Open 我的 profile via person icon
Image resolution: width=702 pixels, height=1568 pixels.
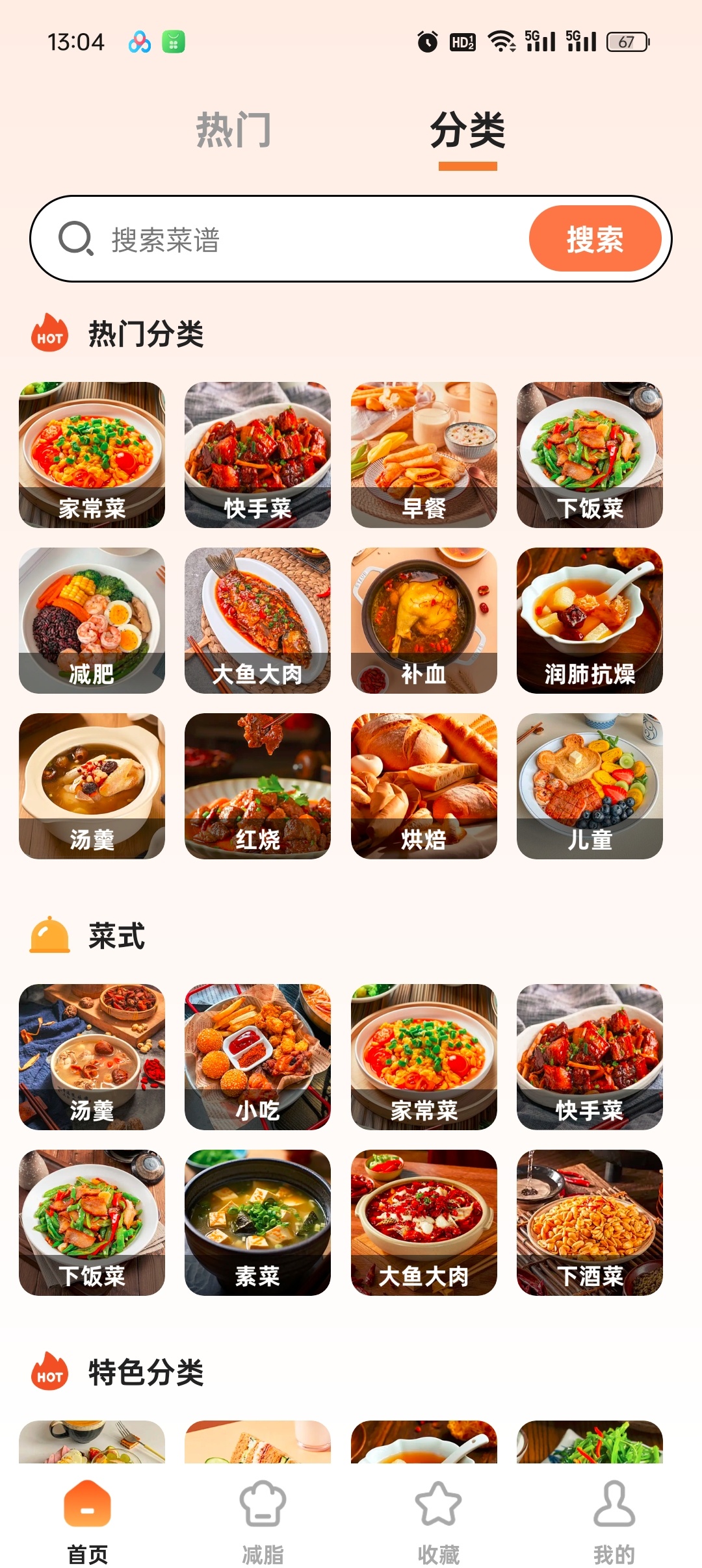pyautogui.click(x=612, y=1507)
